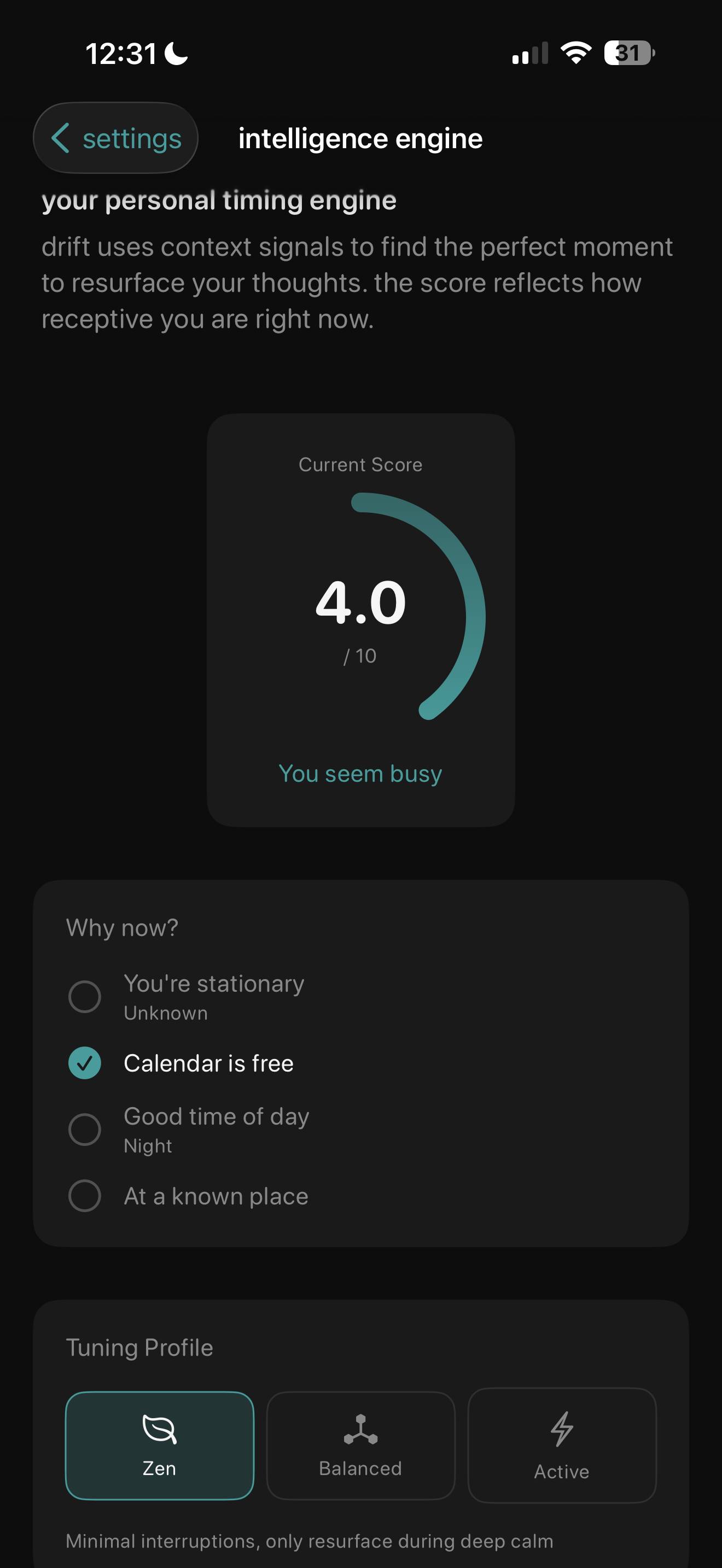Select the Zen leaf icon
The height and width of the screenshot is (1568, 722).
coord(158,1428)
